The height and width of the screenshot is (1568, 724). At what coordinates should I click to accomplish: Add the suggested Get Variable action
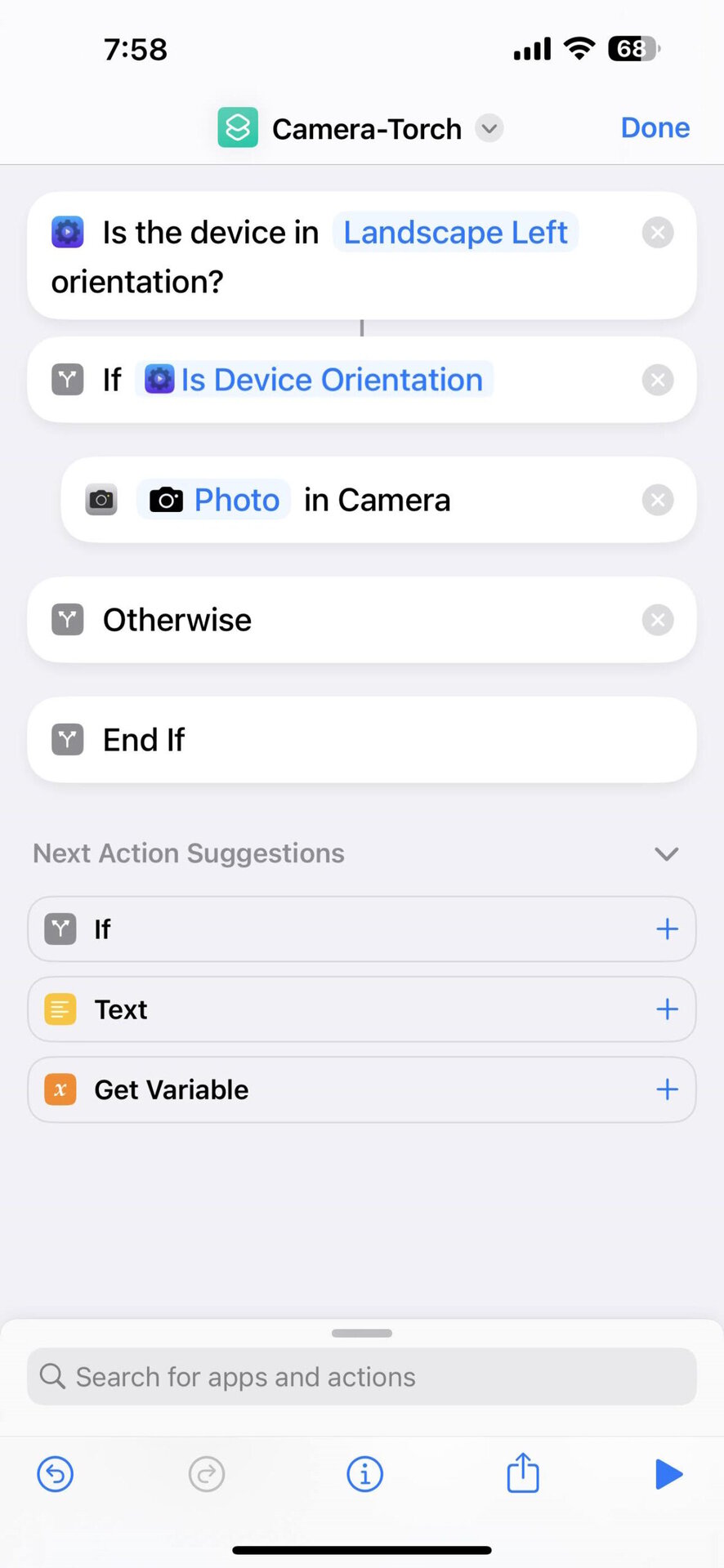pos(667,1089)
